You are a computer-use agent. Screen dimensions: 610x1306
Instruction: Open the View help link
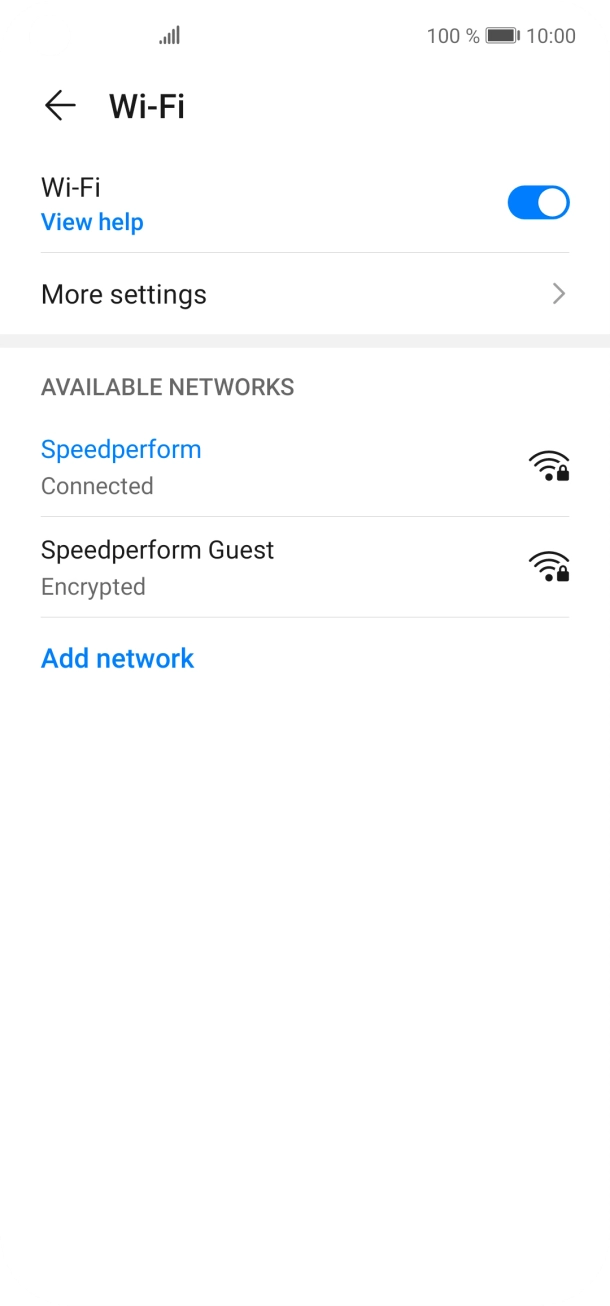92,222
